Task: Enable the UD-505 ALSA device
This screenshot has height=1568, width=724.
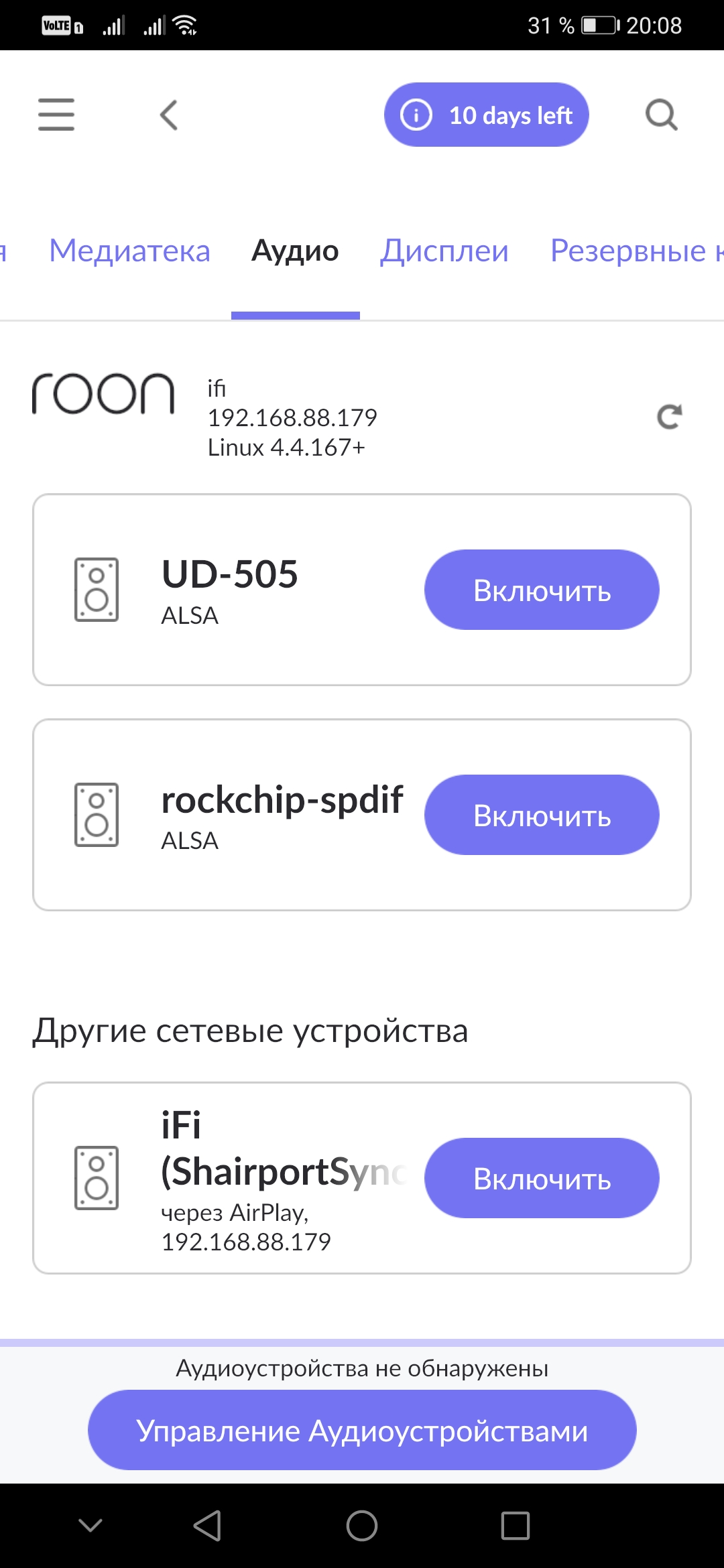Action: click(542, 590)
